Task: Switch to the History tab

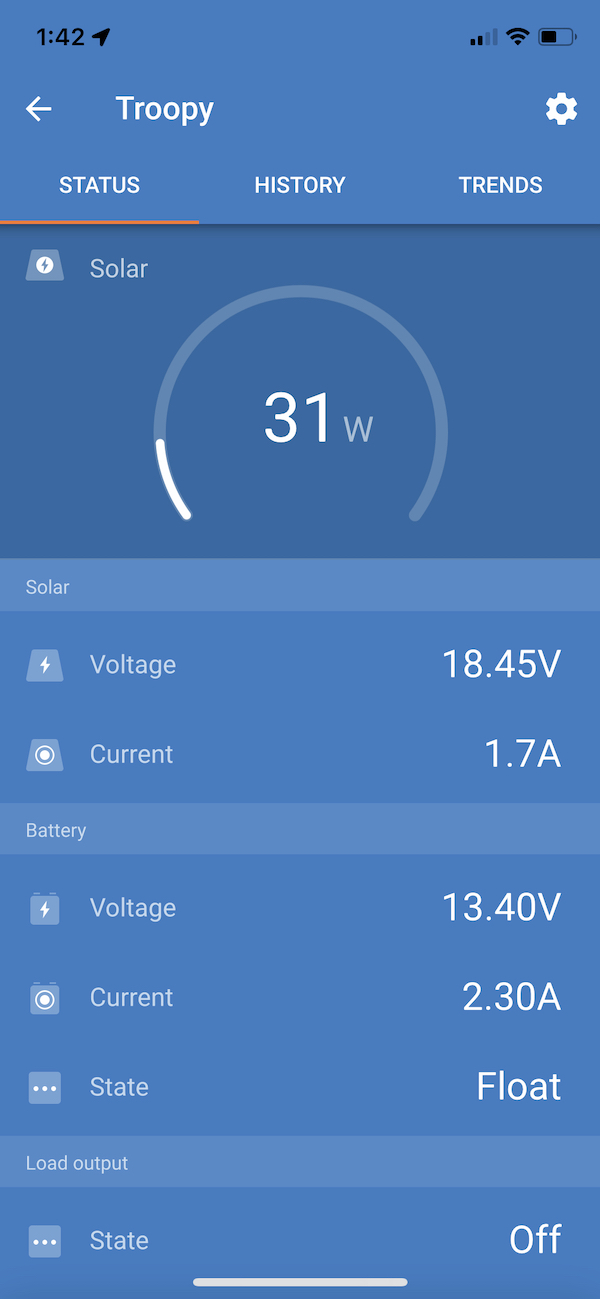Action: pyautogui.click(x=300, y=185)
